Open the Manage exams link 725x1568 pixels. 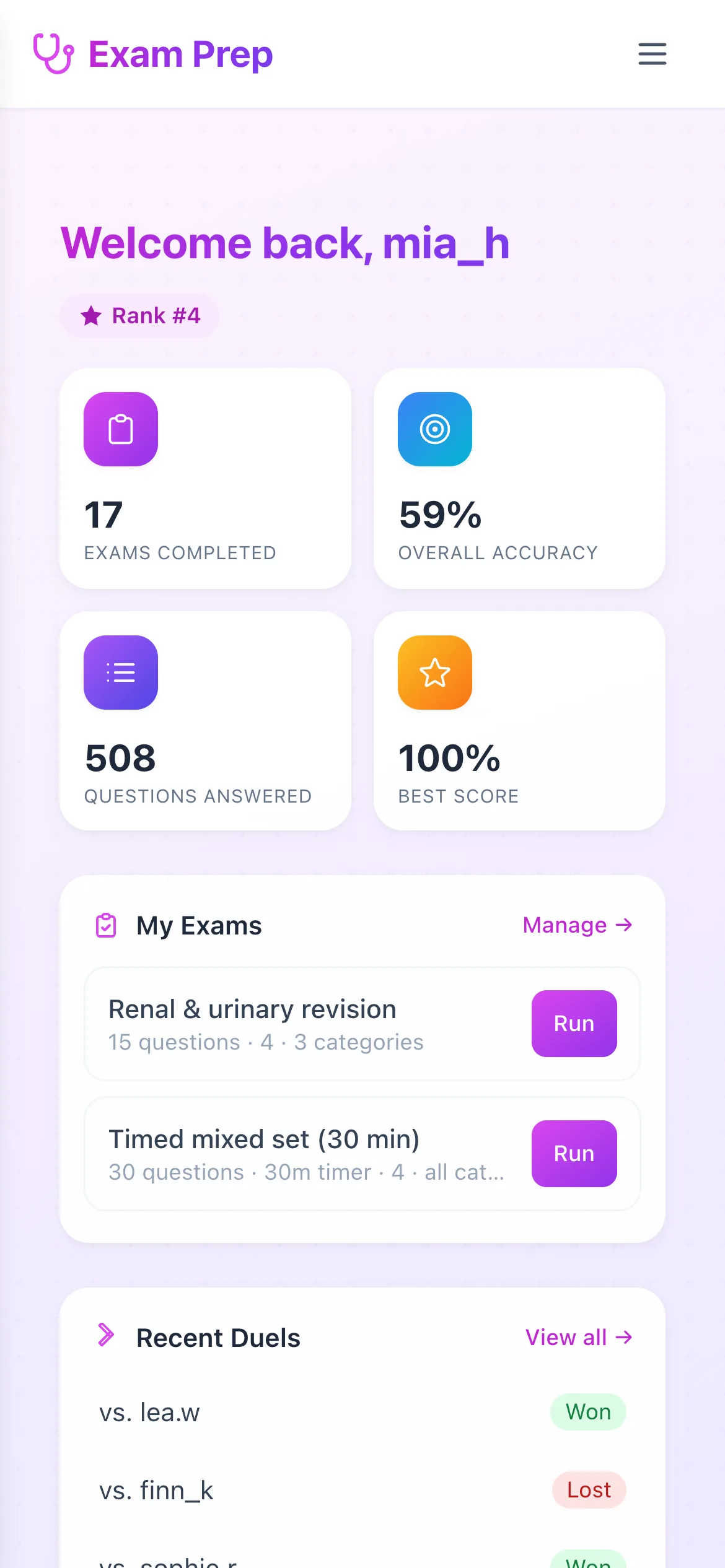click(578, 925)
